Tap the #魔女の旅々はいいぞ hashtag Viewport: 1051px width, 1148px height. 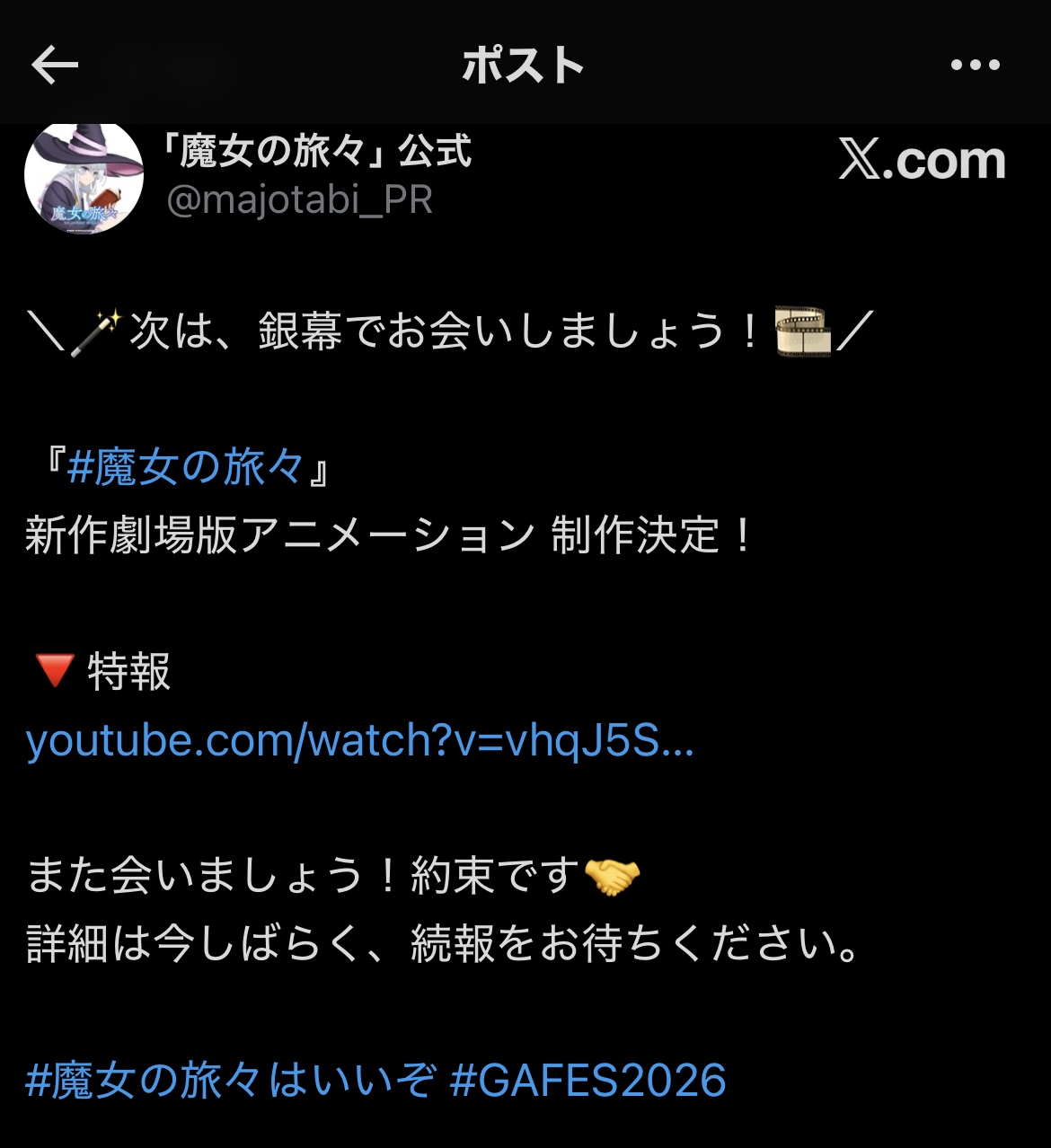pos(231,1081)
